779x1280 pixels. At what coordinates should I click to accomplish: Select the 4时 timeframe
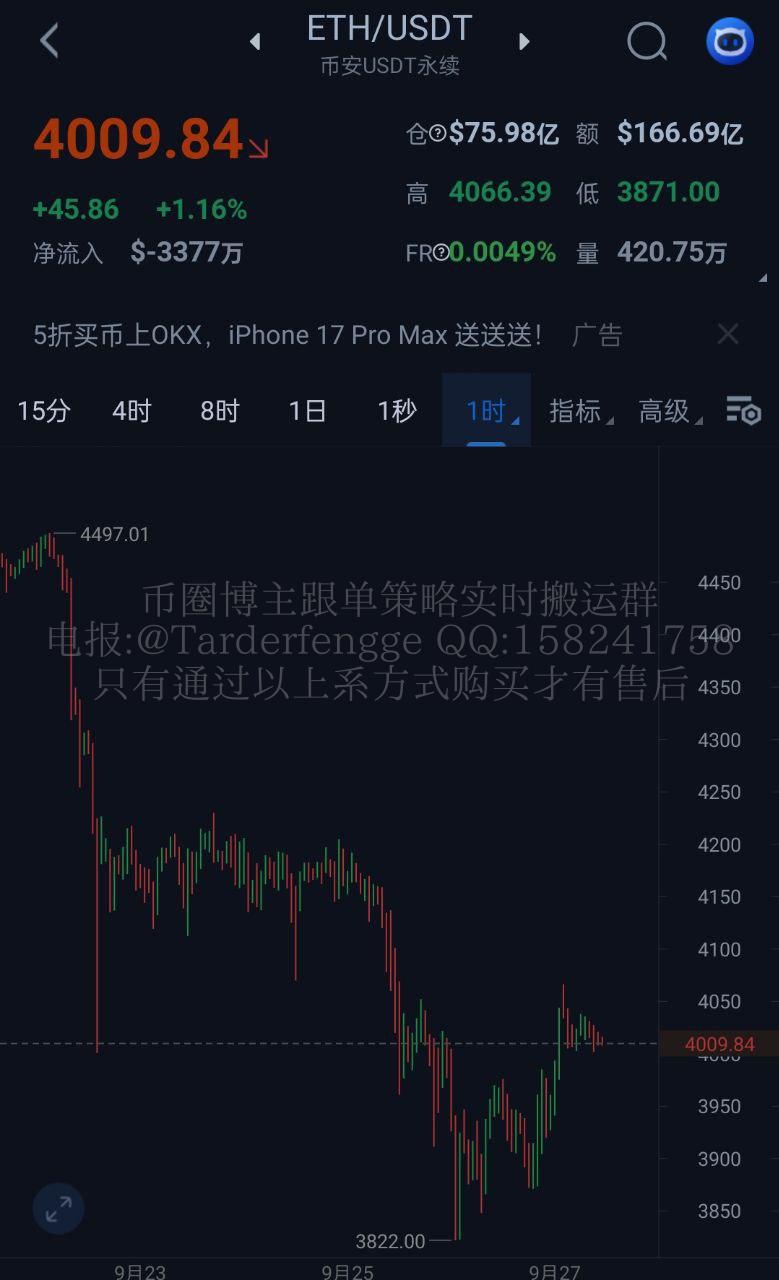pyautogui.click(x=131, y=411)
